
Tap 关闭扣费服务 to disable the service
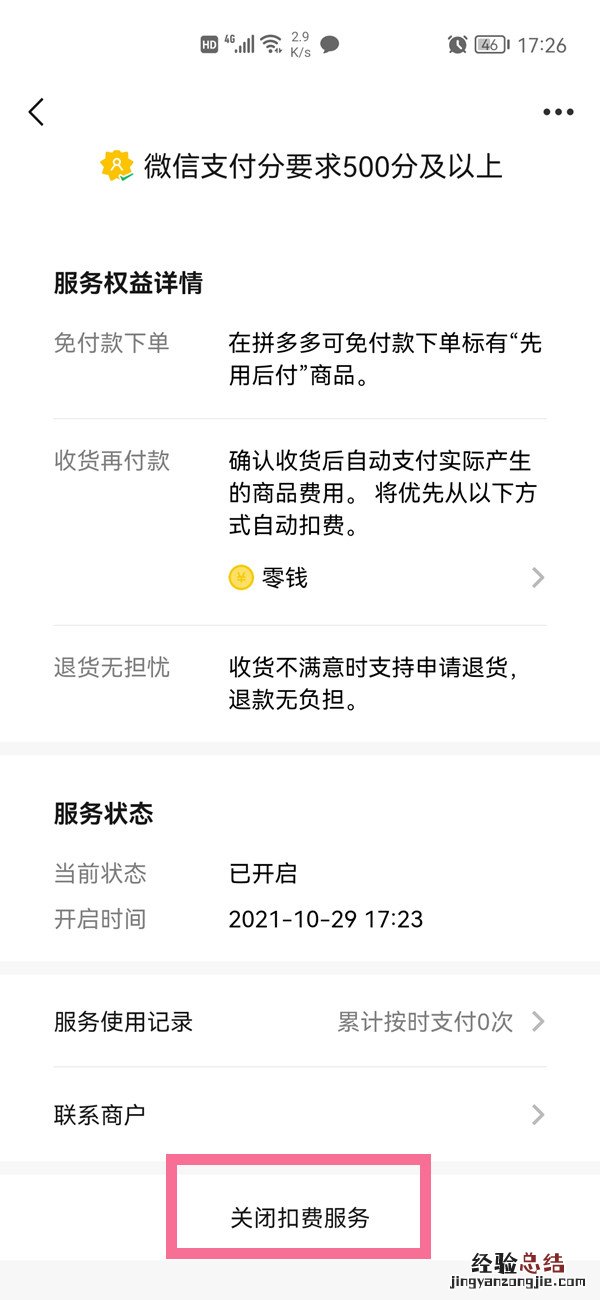point(300,1217)
